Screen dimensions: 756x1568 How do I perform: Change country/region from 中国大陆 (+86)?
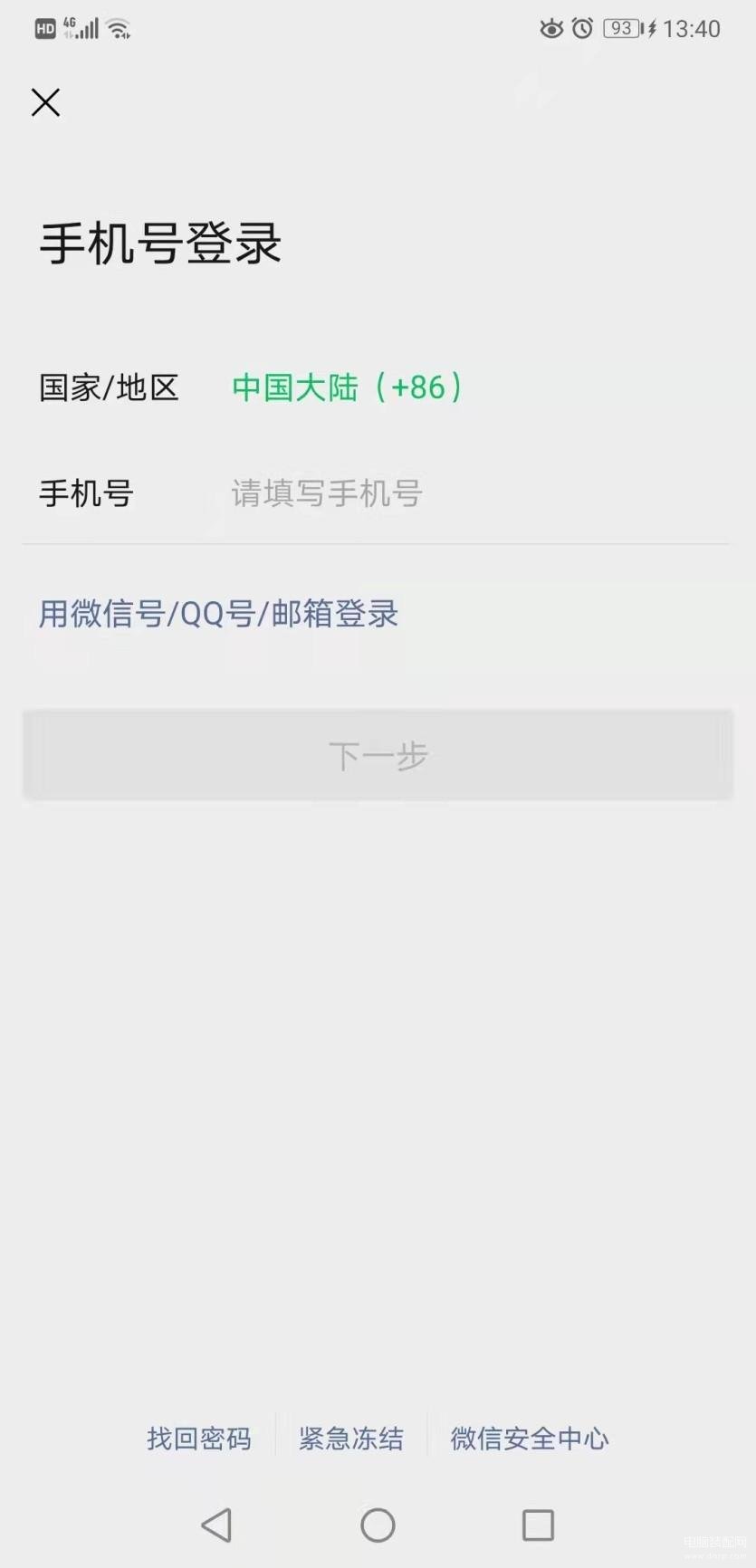tap(348, 387)
